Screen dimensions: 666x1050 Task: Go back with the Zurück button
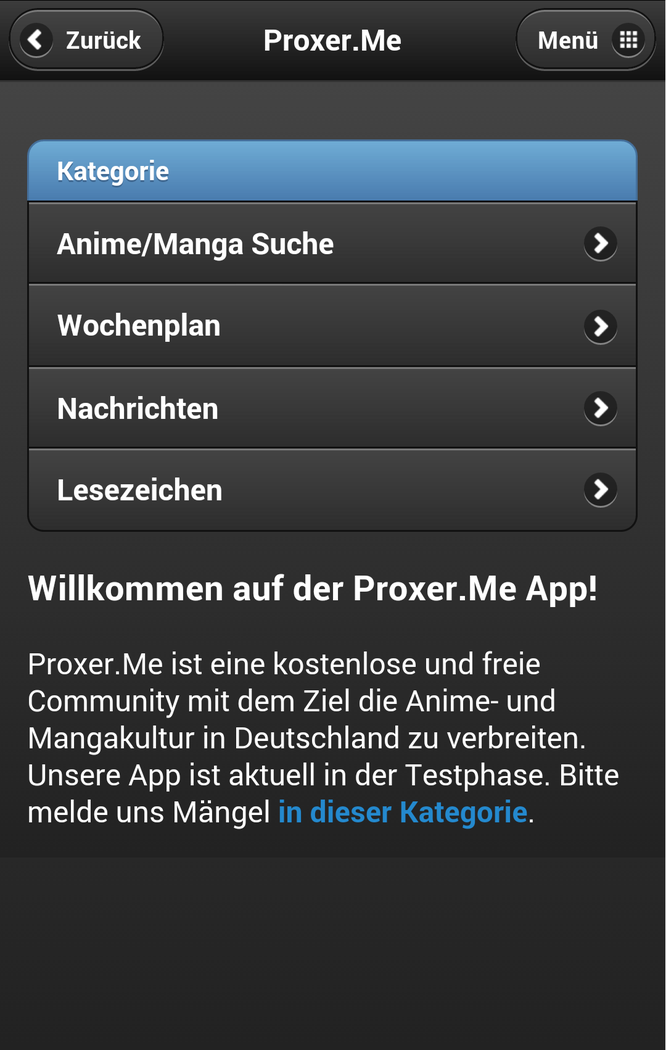(86, 40)
